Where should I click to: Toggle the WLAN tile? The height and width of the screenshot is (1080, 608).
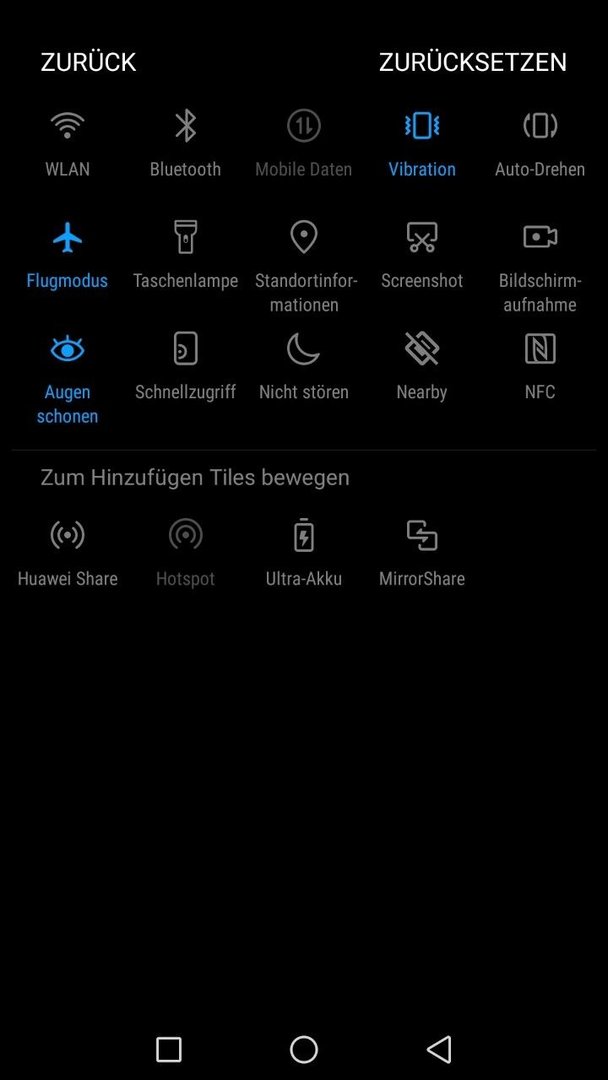tap(67, 126)
